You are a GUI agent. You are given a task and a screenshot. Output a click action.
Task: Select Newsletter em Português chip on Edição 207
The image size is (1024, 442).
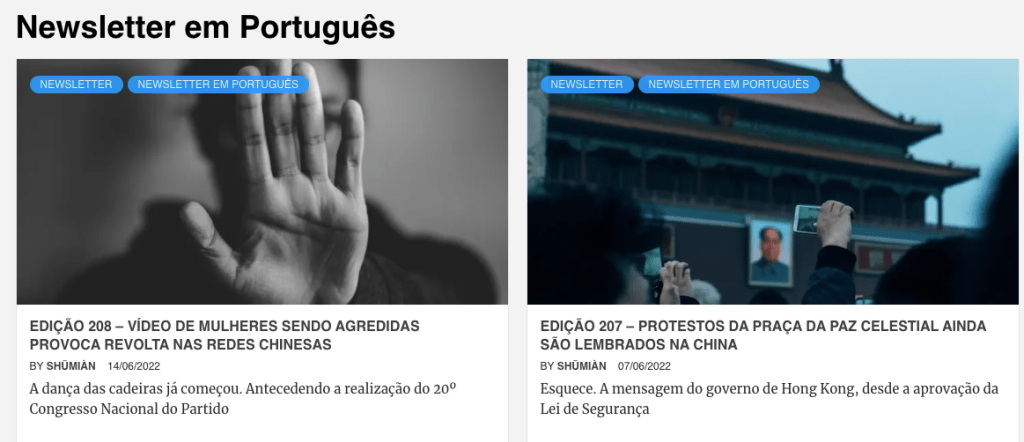coord(728,85)
